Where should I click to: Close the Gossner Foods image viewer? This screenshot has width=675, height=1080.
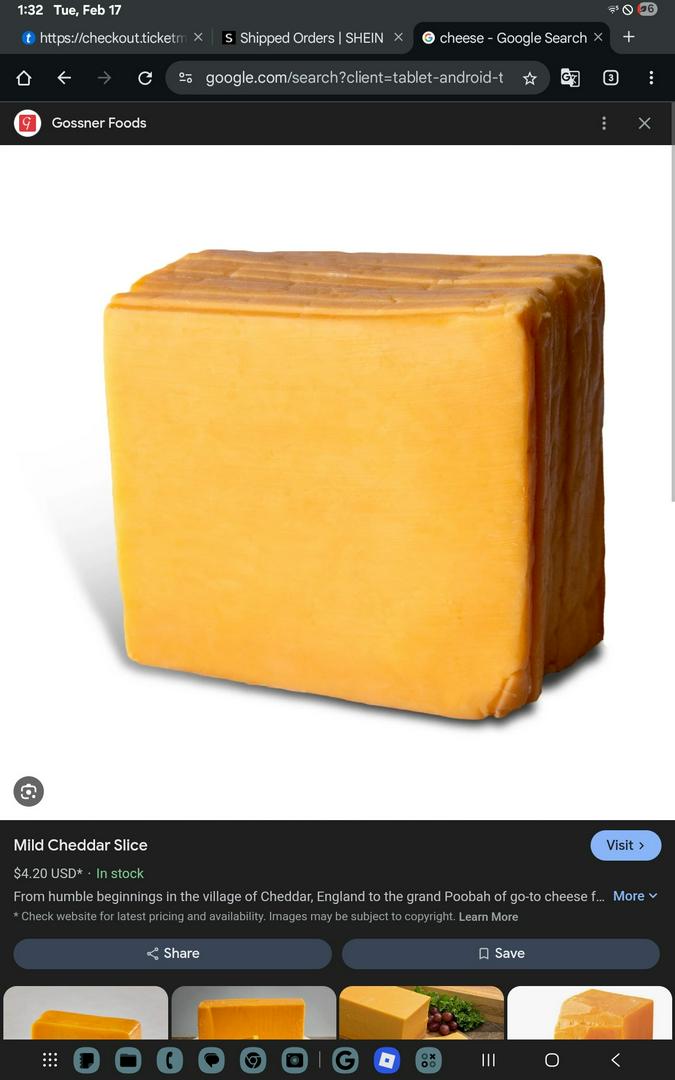tap(644, 123)
